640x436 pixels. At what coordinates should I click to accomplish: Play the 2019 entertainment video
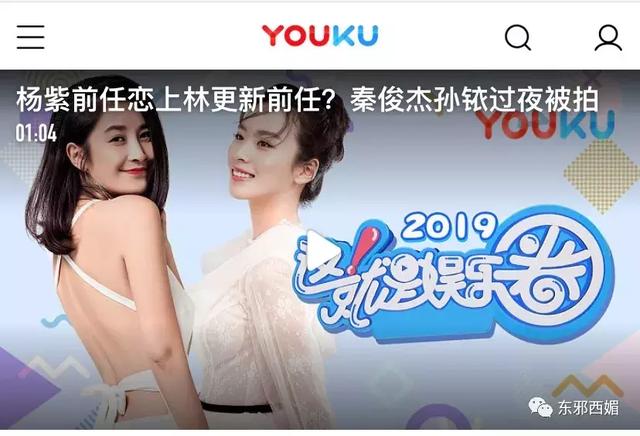tap(320, 248)
